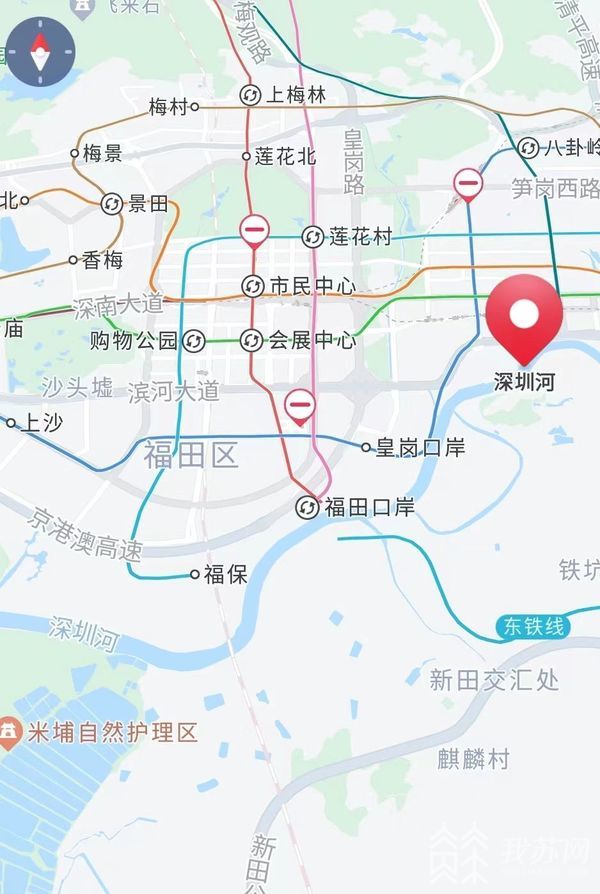Open the 购物公园 station marker
Screen dimensions: 600x894
point(195,341)
